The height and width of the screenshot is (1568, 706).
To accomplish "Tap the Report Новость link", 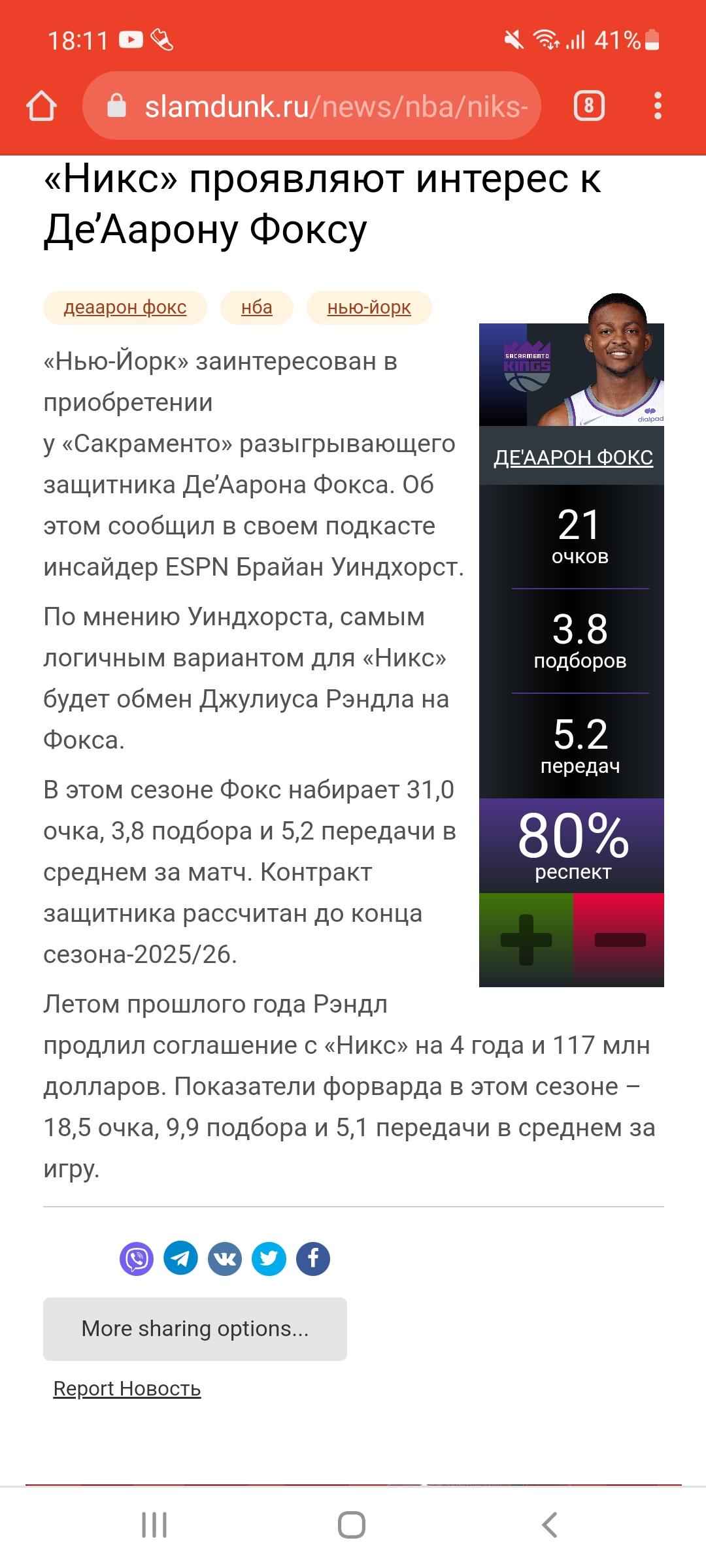I will click(127, 1388).
